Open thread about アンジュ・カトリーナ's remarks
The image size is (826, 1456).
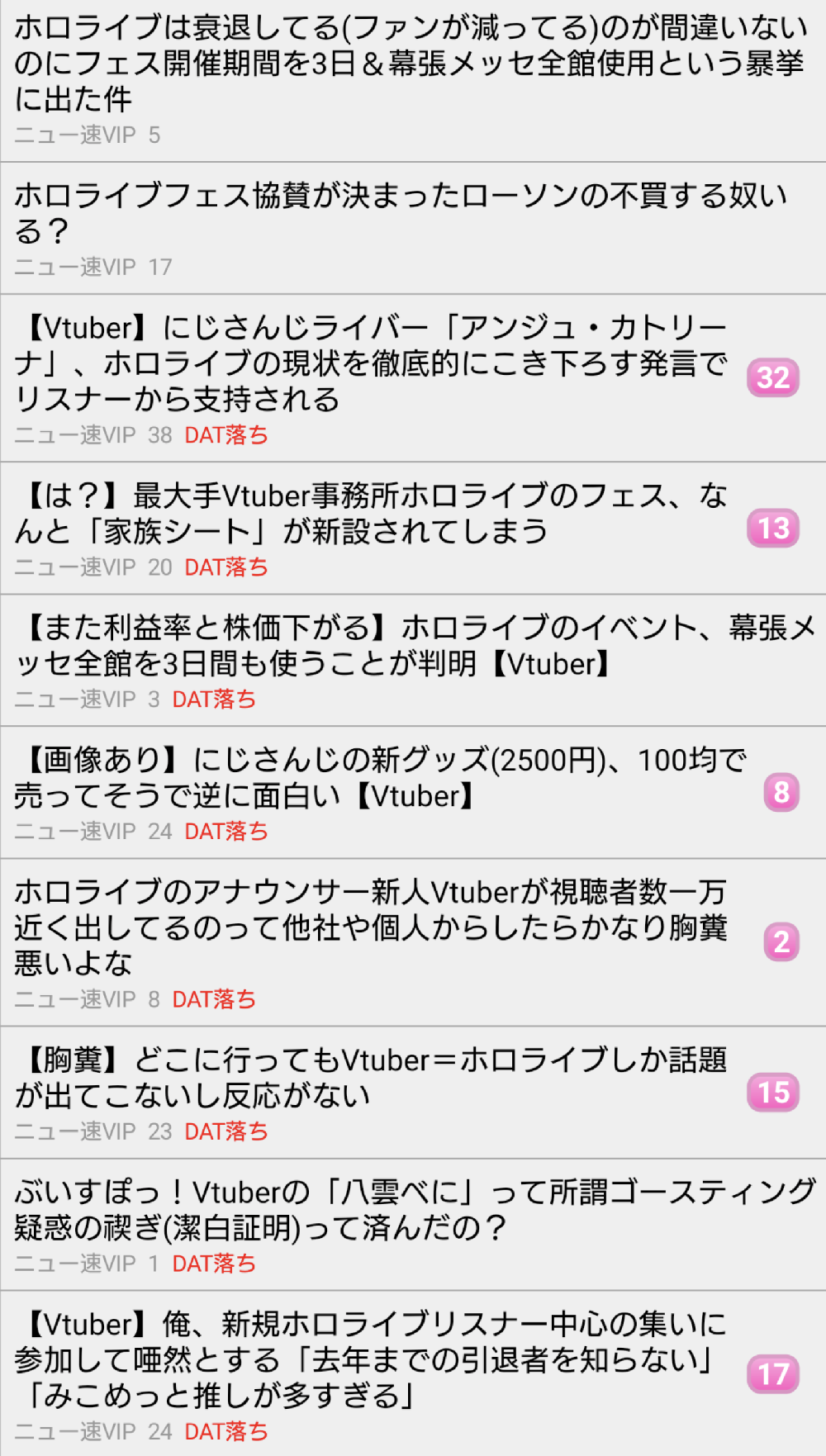[x=372, y=363]
